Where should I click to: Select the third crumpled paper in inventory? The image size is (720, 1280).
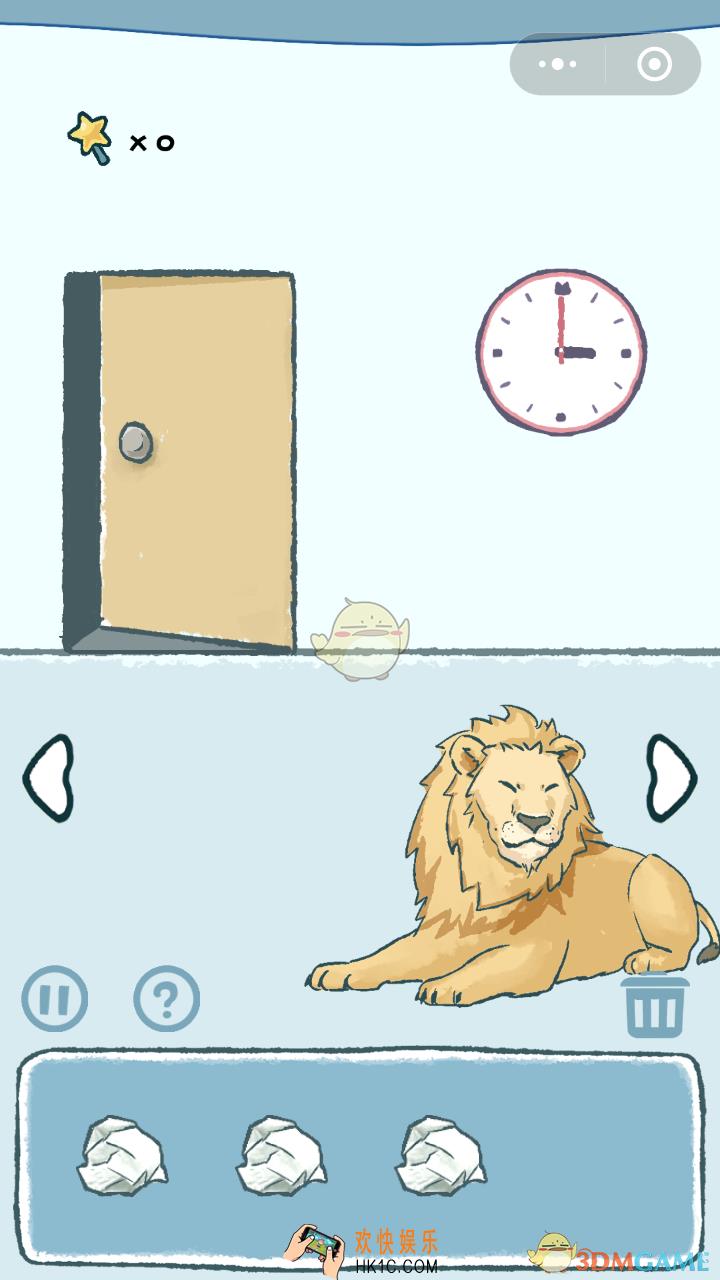(440, 1155)
